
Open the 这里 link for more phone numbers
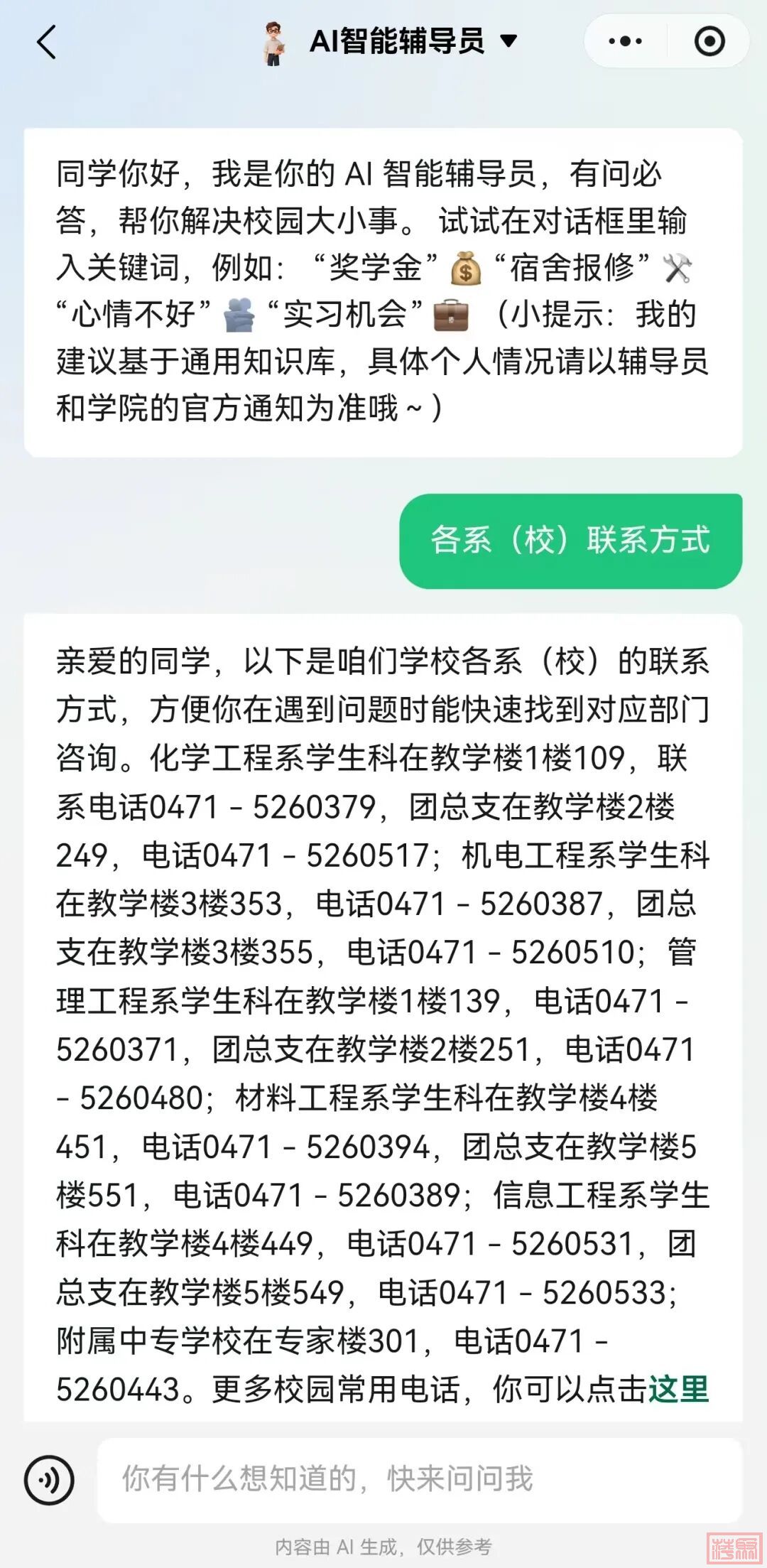point(678,1389)
